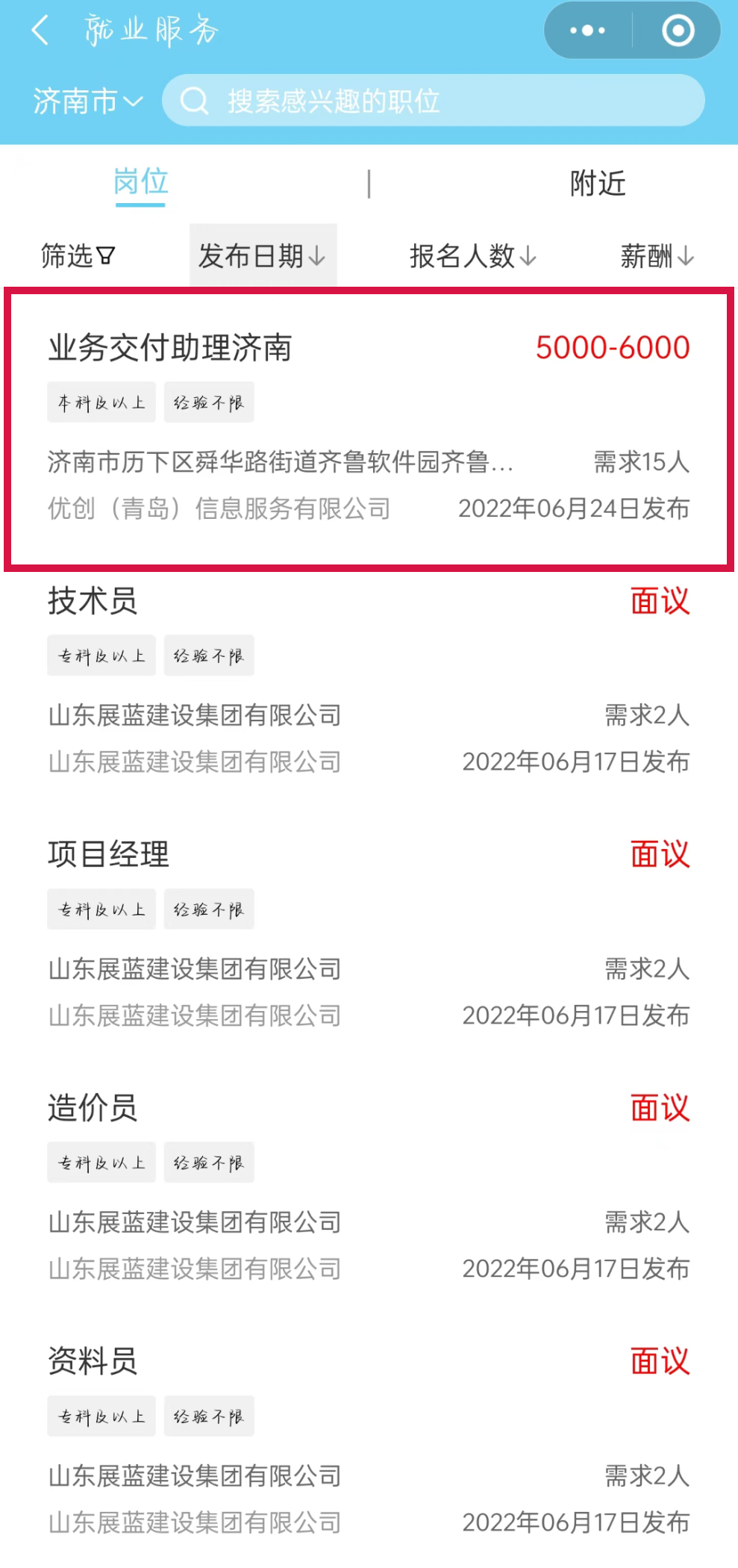
Task: Tap the 搜索感兴趣的职位 search box
Action: pos(433,101)
